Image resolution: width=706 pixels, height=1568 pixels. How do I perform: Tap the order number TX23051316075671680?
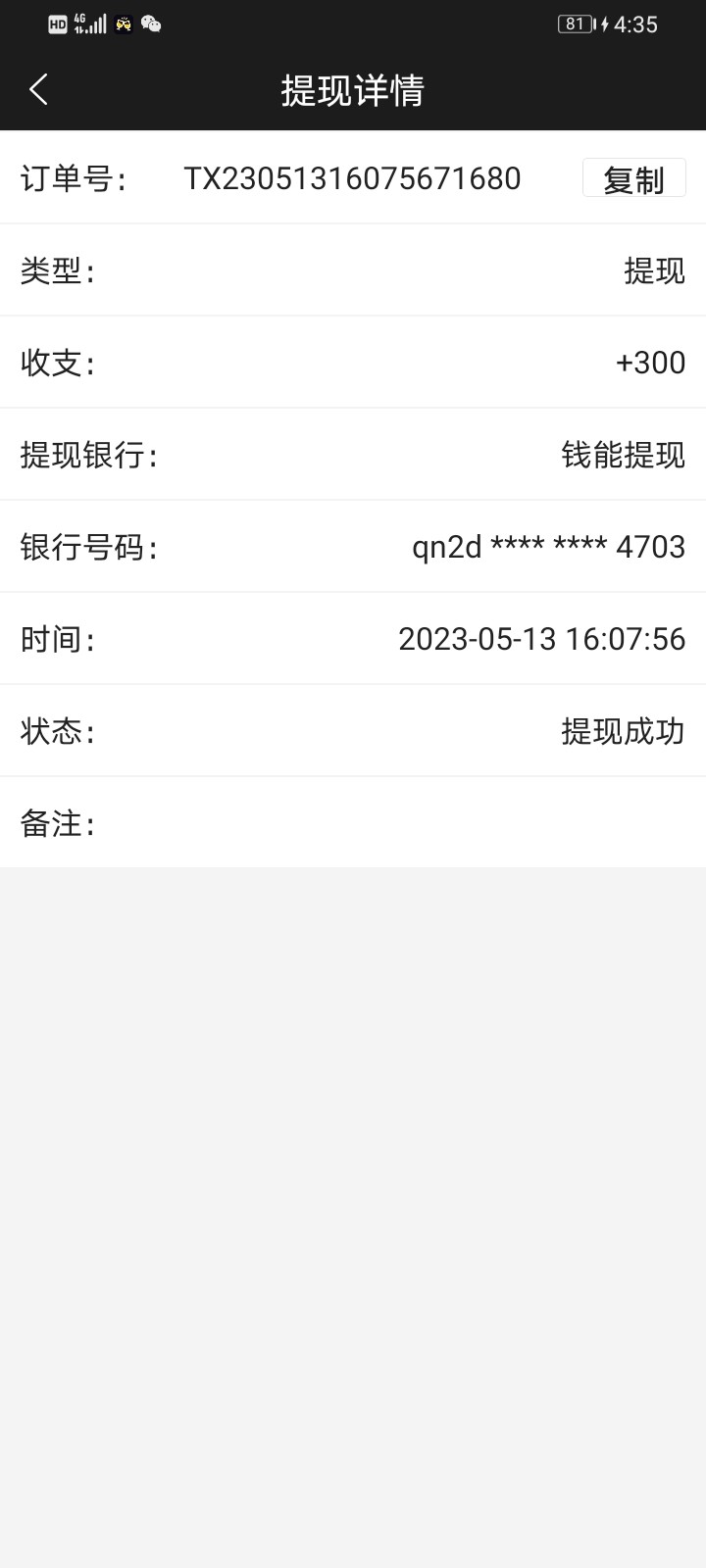pos(353,179)
